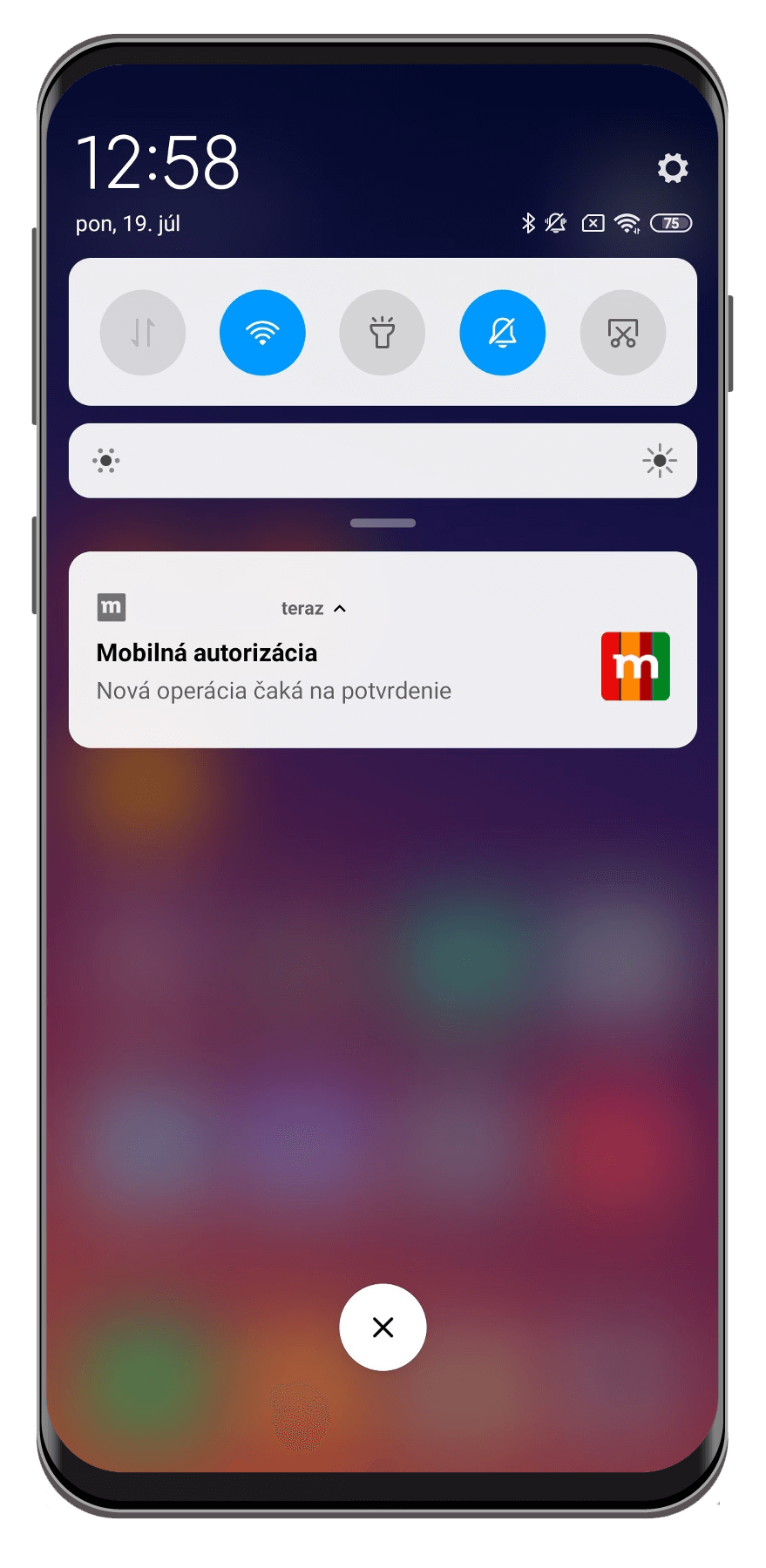The width and height of the screenshot is (766, 1568).
Task: Turn off Wi-Fi quick toggle
Action: (262, 333)
